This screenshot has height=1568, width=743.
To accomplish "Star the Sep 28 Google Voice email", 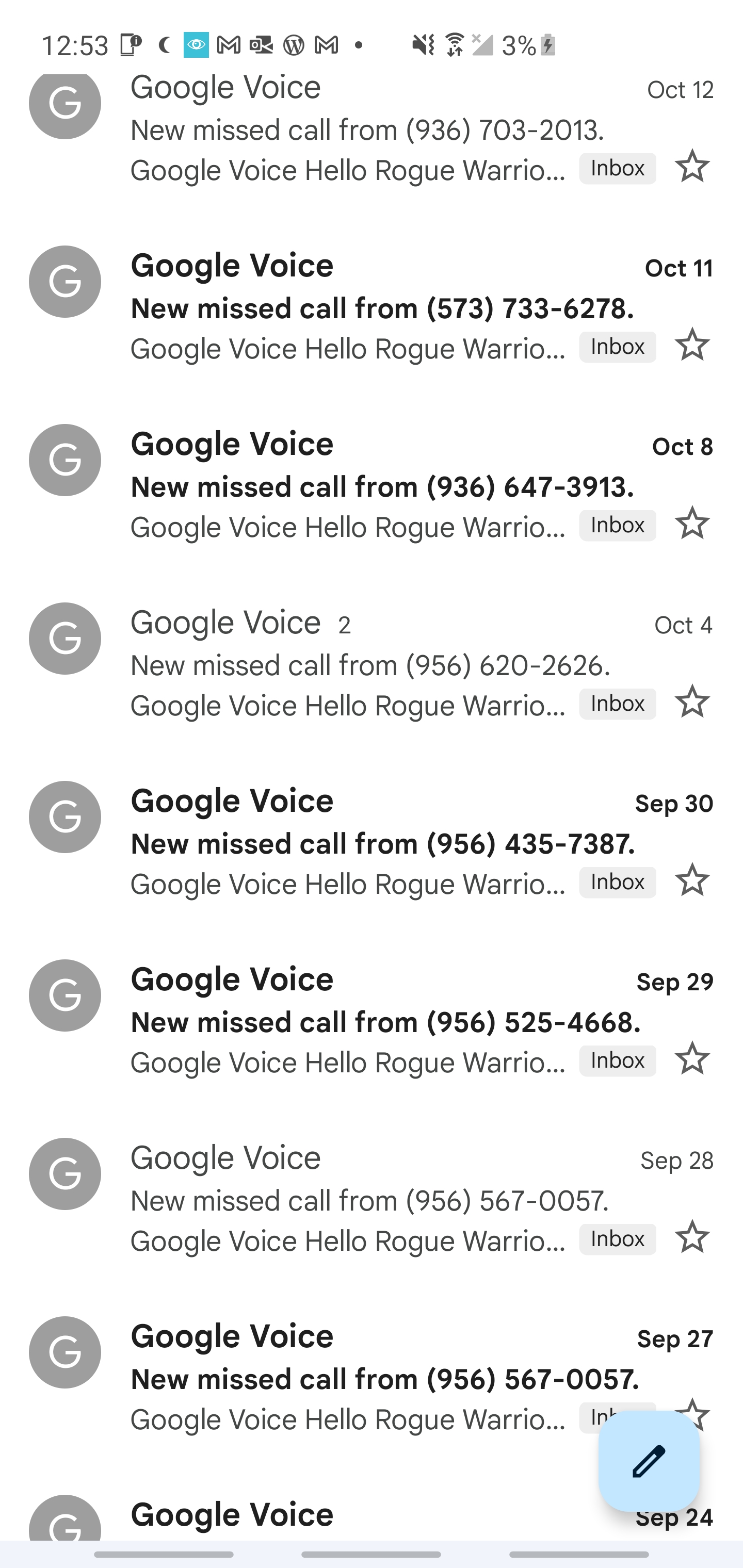I will (x=692, y=1237).
